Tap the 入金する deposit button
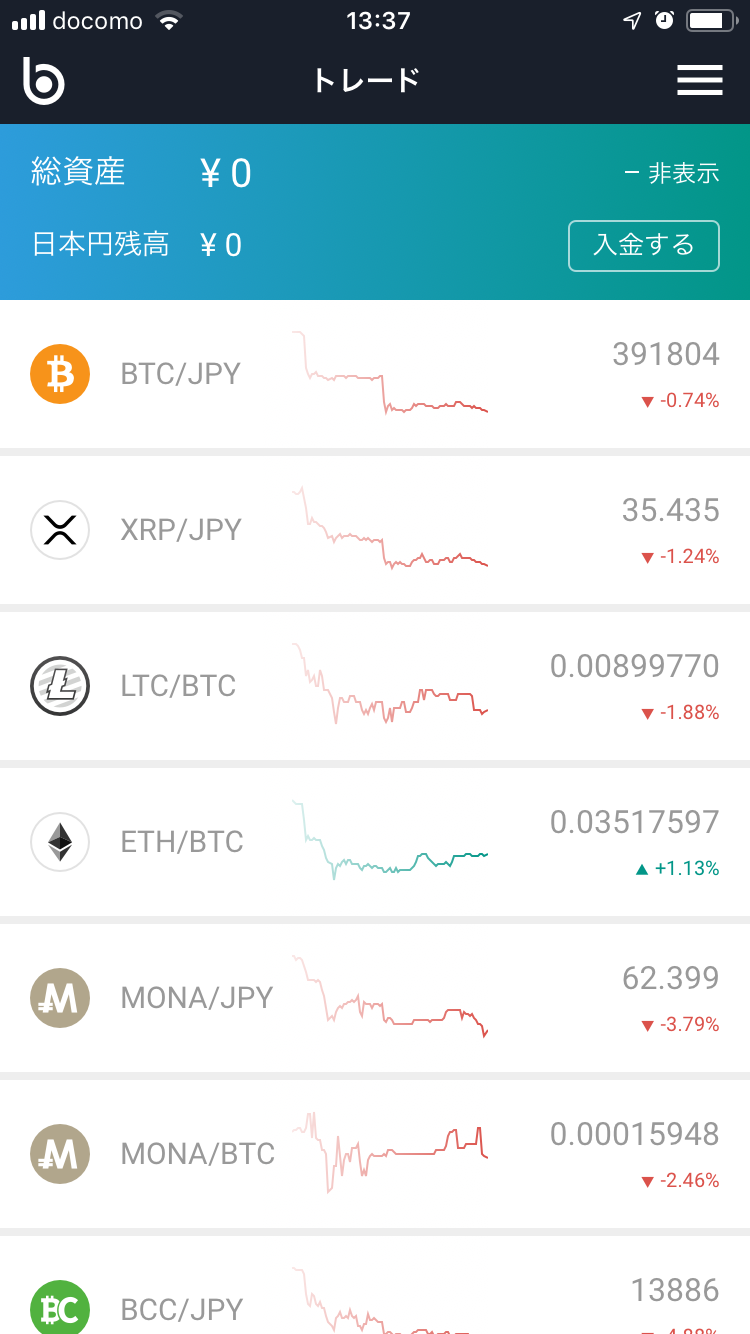Viewport: 750px width, 1334px height. (644, 246)
